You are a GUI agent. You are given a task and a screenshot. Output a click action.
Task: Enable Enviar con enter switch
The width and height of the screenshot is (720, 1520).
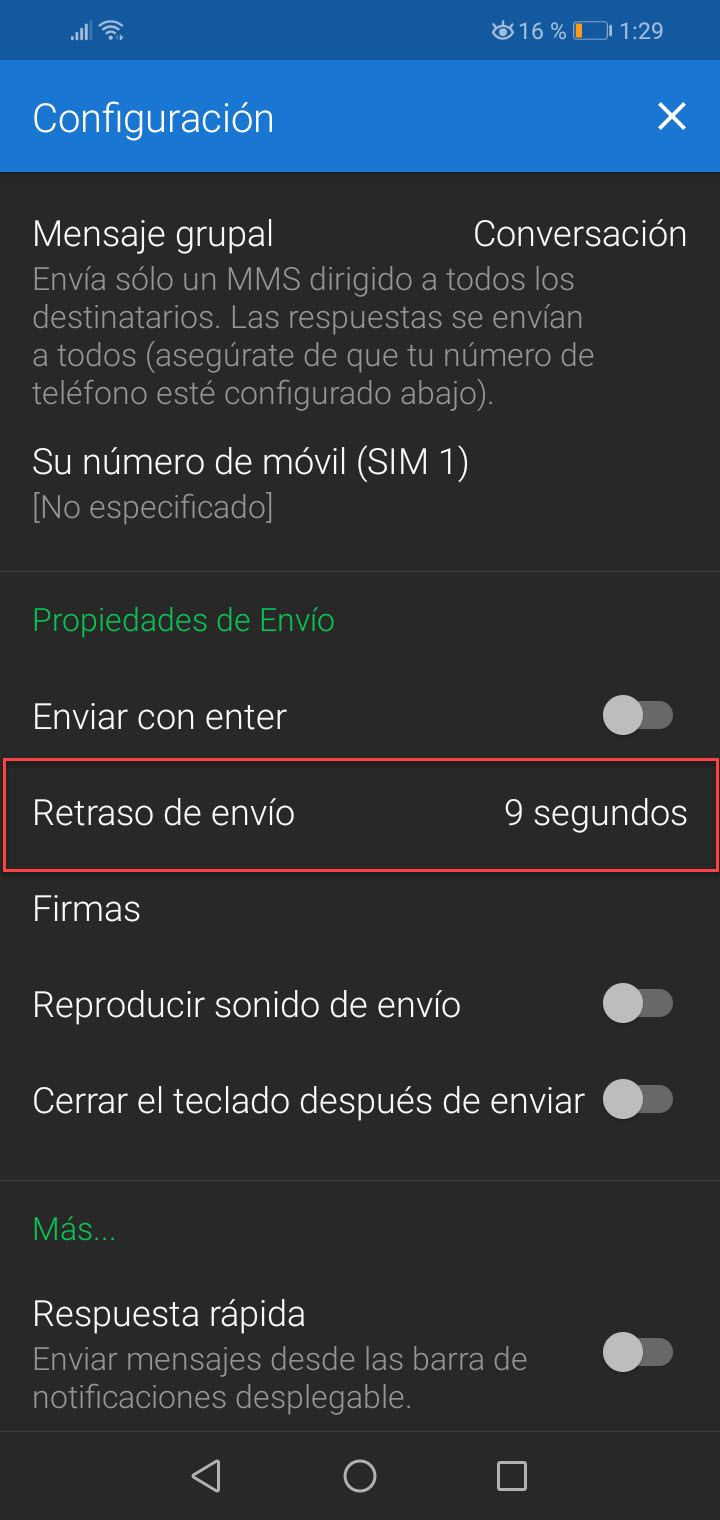pos(638,716)
